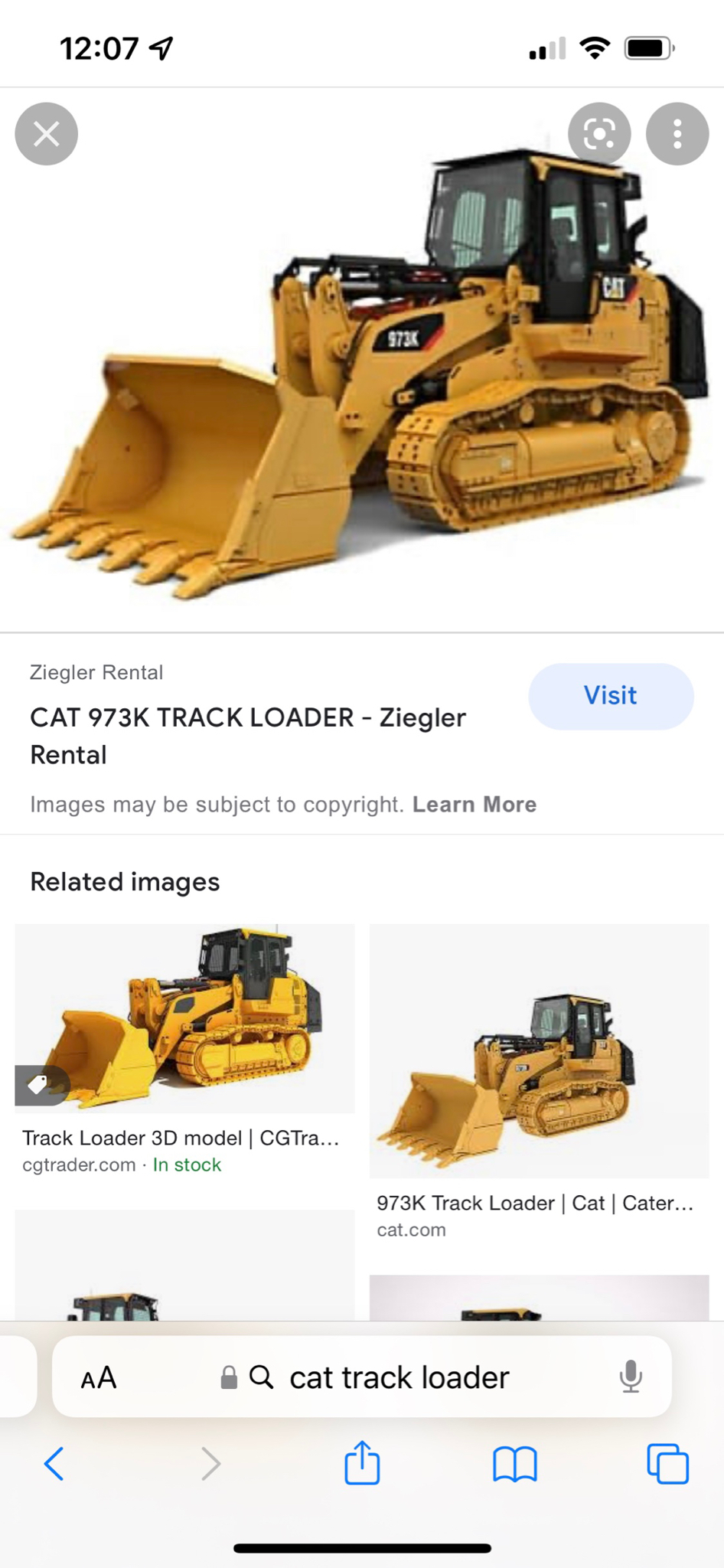Open the three-dot overflow menu
The height and width of the screenshot is (1568, 724).
[677, 134]
